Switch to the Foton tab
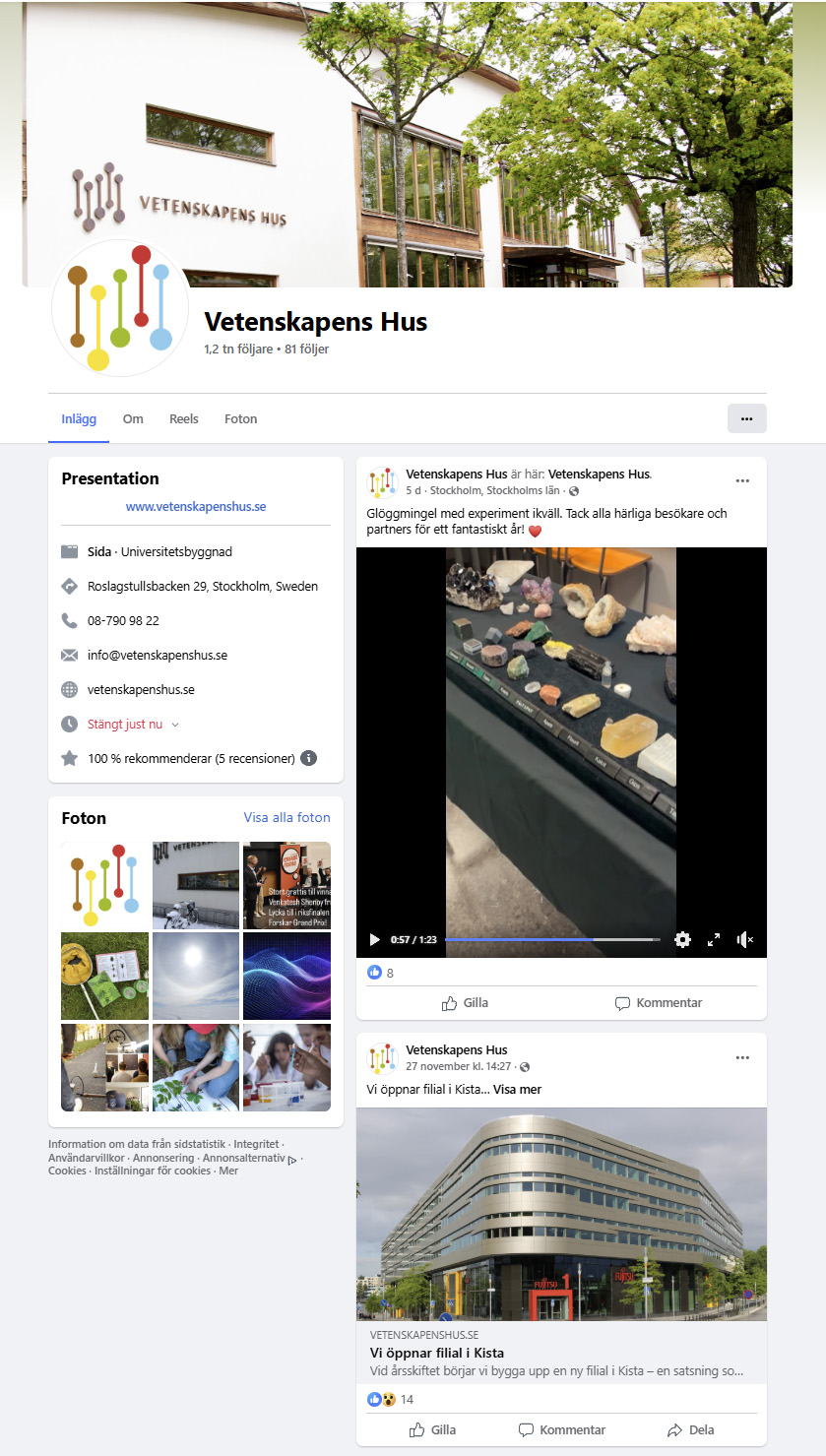Screen dimensions: 826x1456 tap(240, 418)
